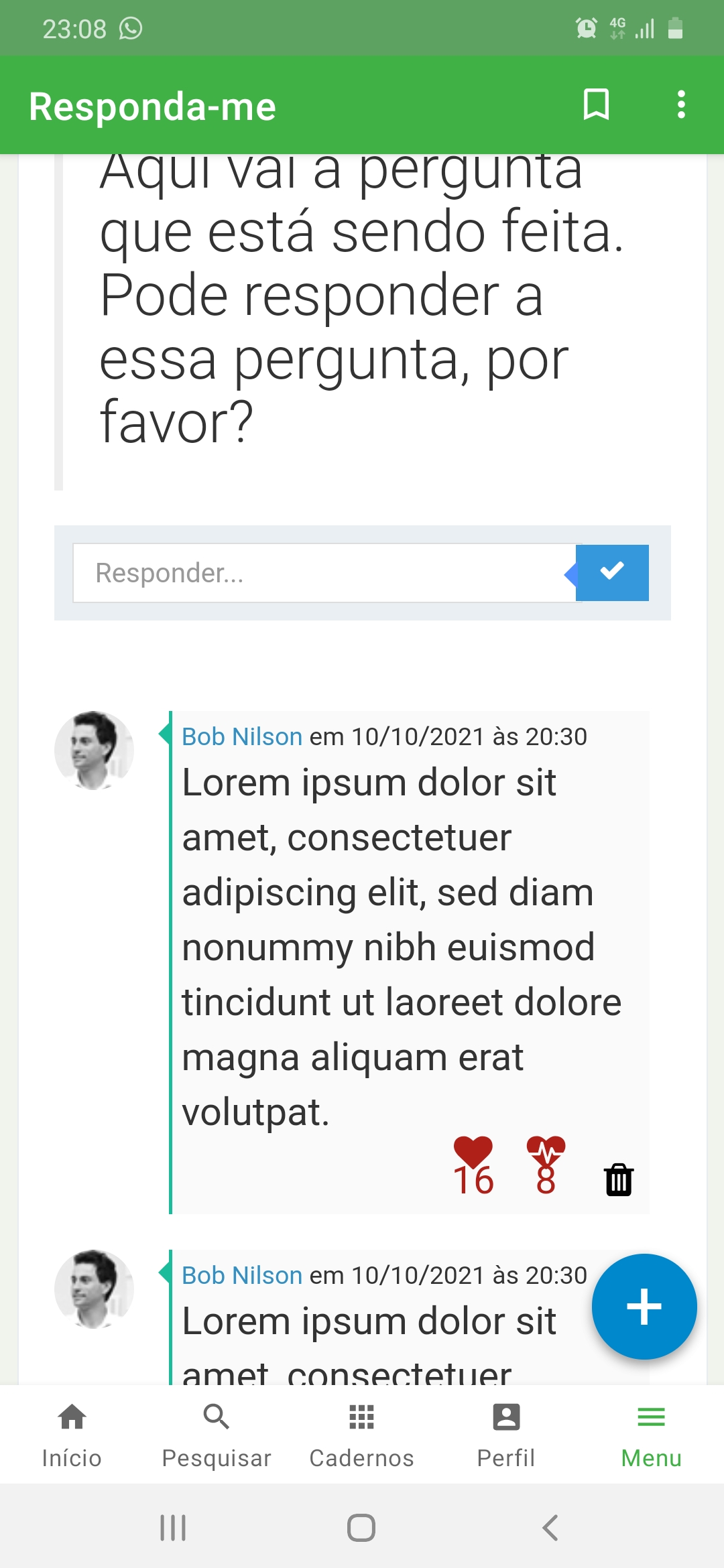
Task: Go back using the system back button
Action: point(550,1528)
